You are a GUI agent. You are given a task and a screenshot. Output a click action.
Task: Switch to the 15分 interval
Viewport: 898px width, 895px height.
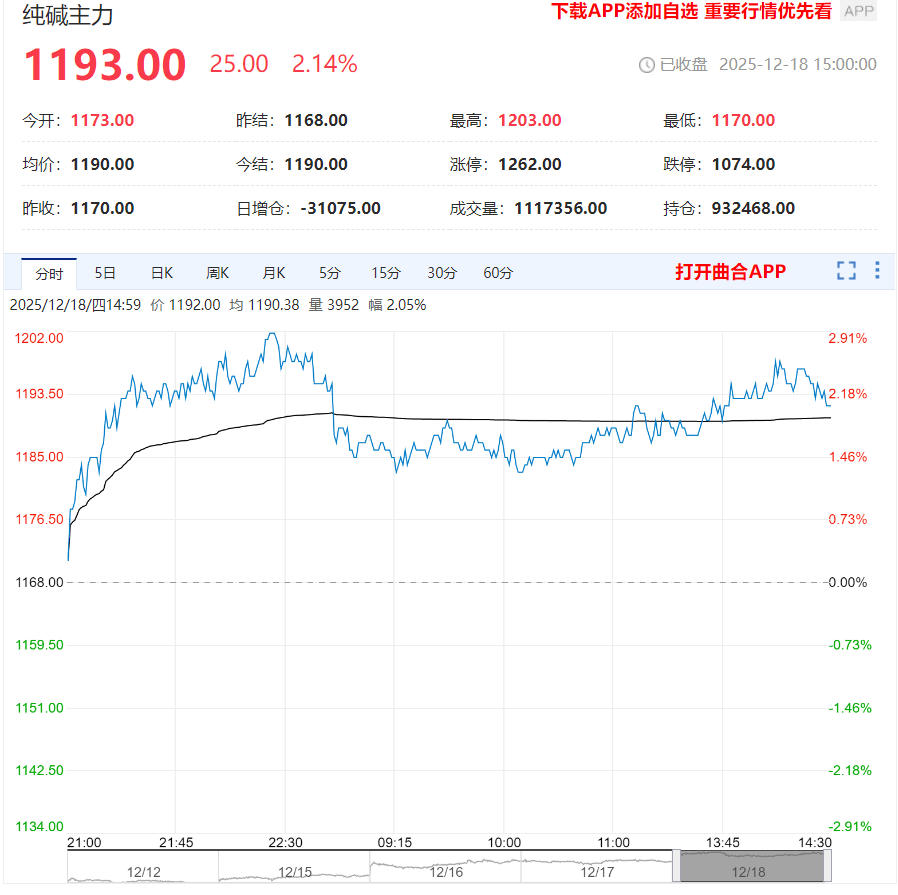click(386, 272)
